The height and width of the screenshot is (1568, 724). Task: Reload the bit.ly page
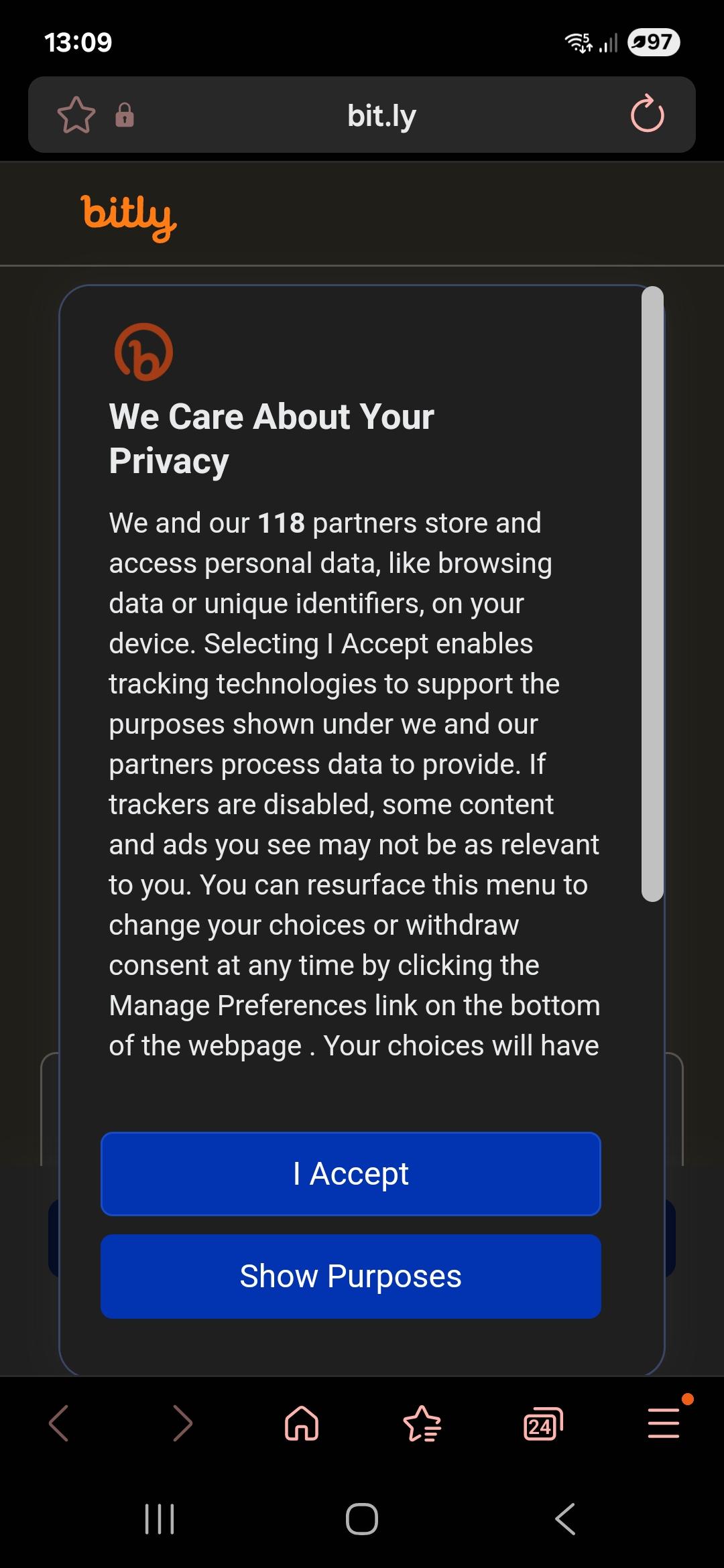click(x=648, y=114)
